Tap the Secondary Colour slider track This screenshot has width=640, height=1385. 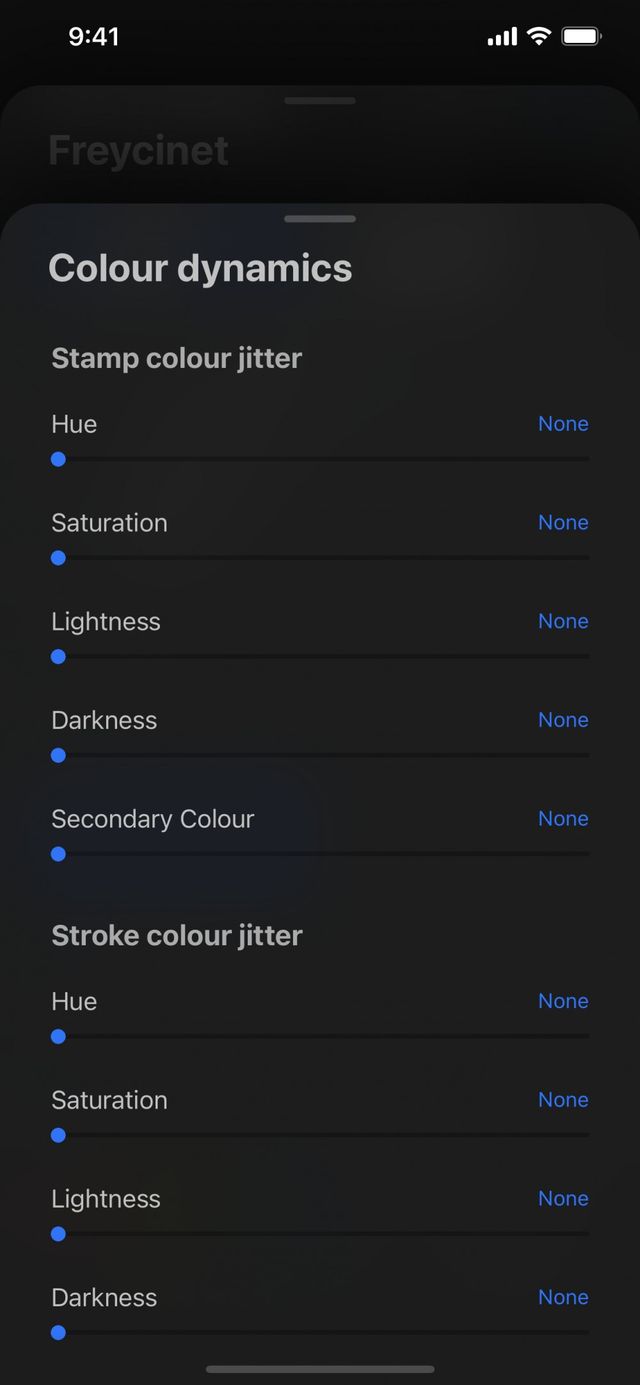tap(320, 854)
